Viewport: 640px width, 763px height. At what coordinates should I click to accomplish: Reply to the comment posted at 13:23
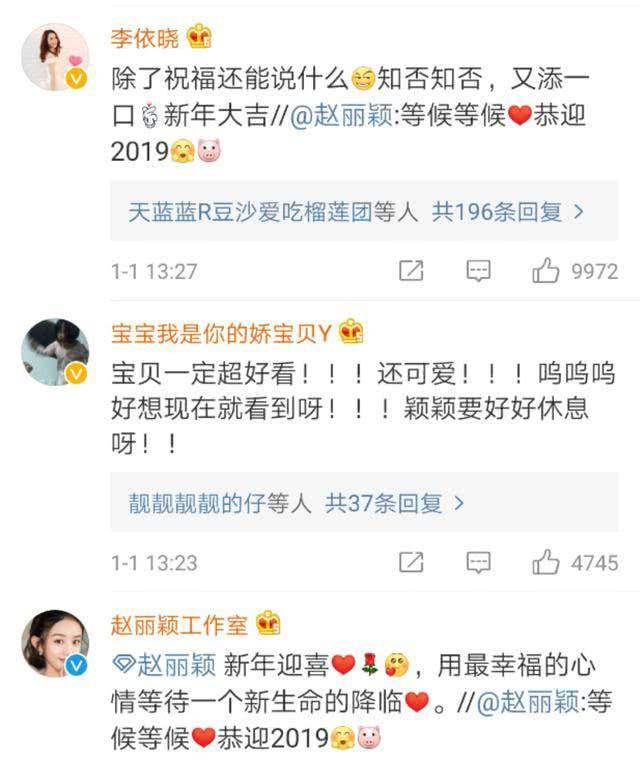pos(479,563)
